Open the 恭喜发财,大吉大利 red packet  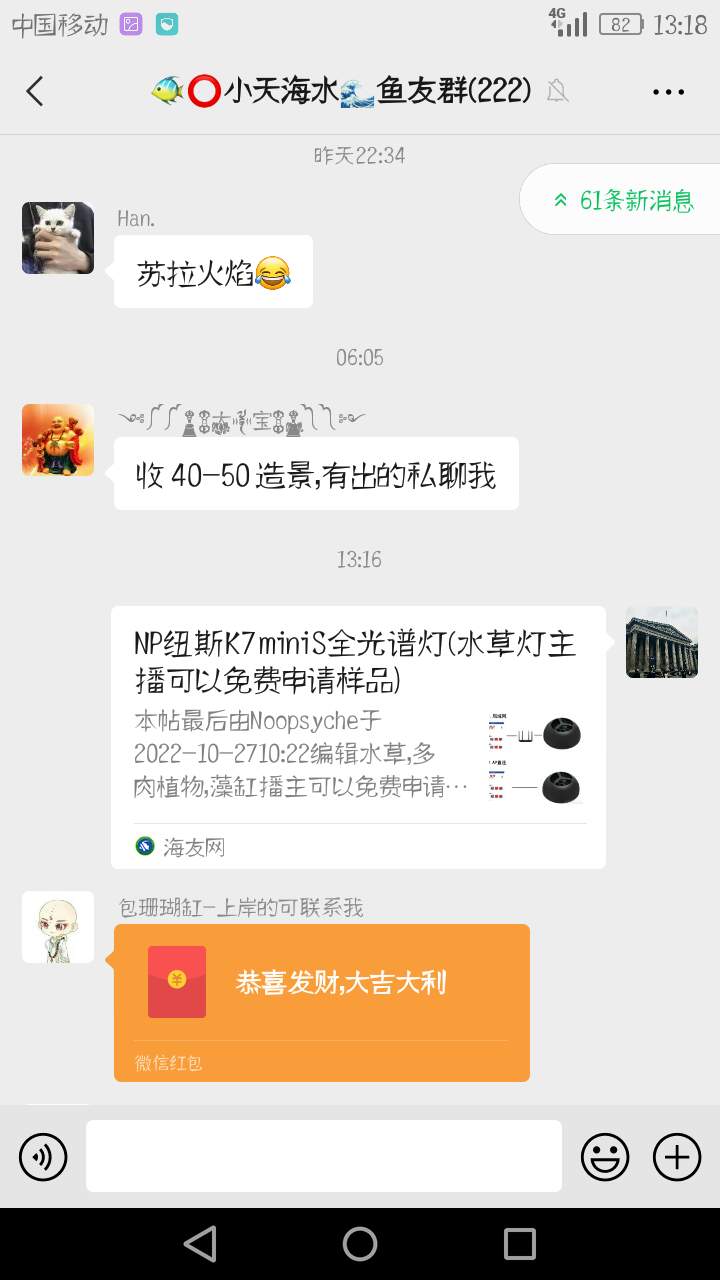[321, 1002]
